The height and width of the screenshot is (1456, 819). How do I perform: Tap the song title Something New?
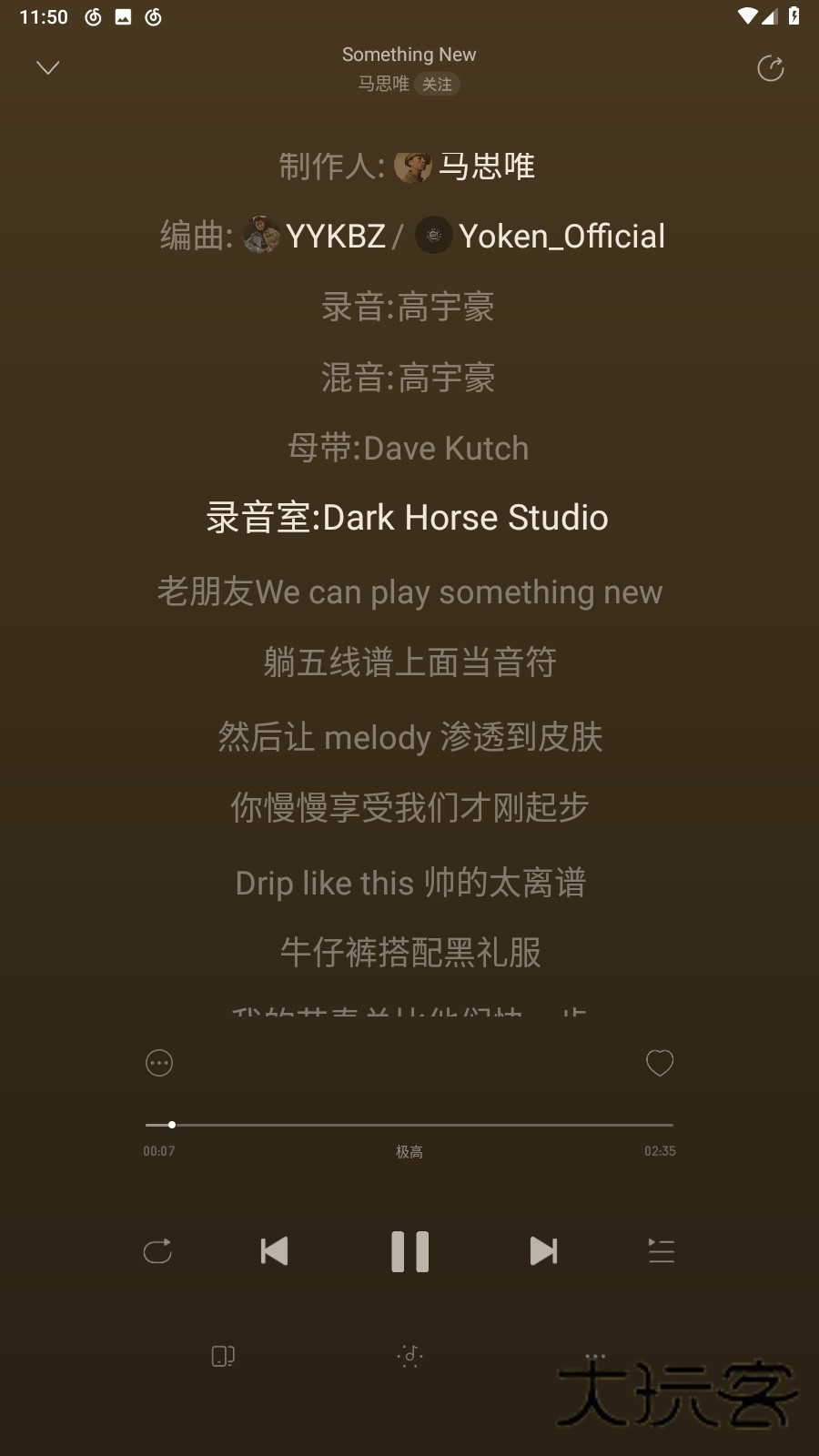[x=409, y=54]
